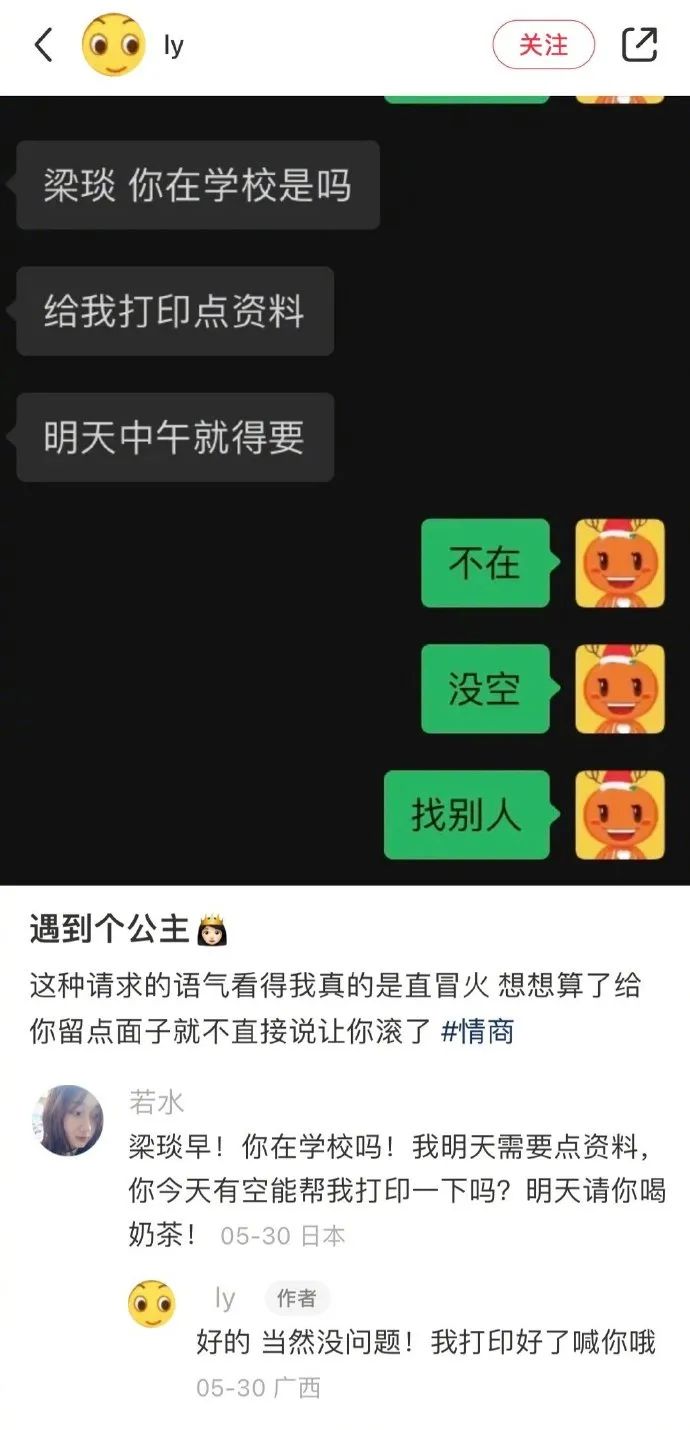Open the chat screenshot image full screen

pos(345,490)
